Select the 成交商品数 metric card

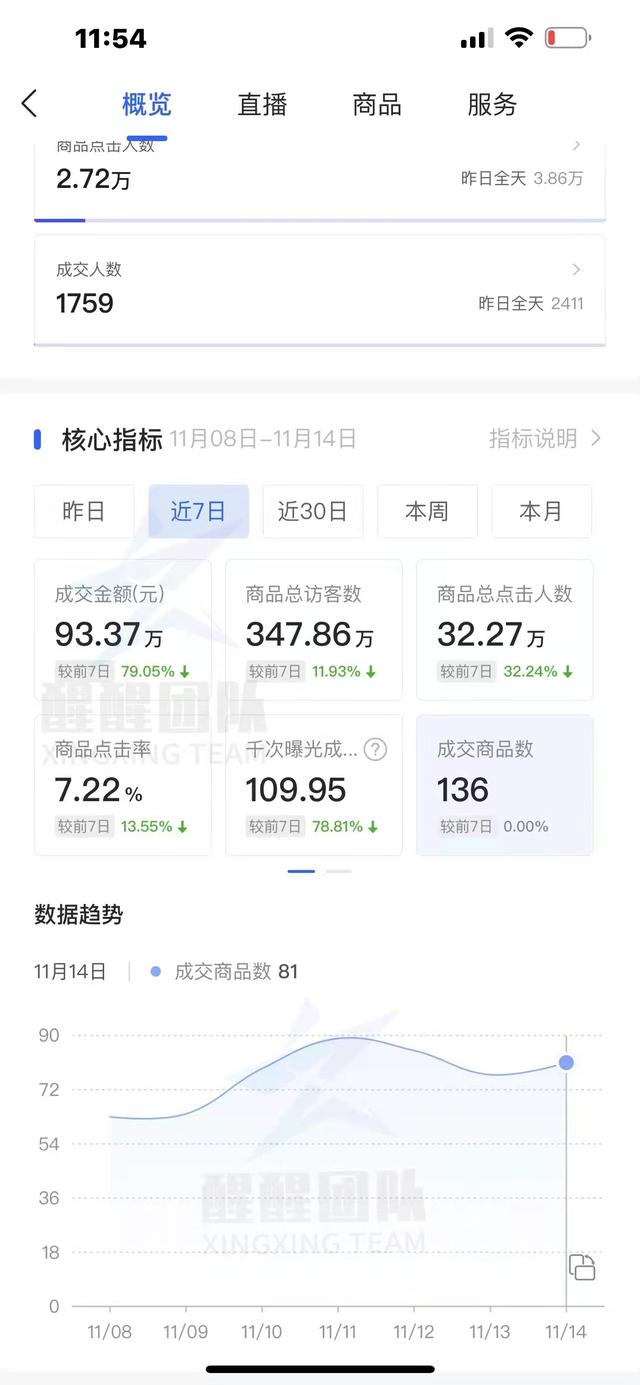pos(505,785)
